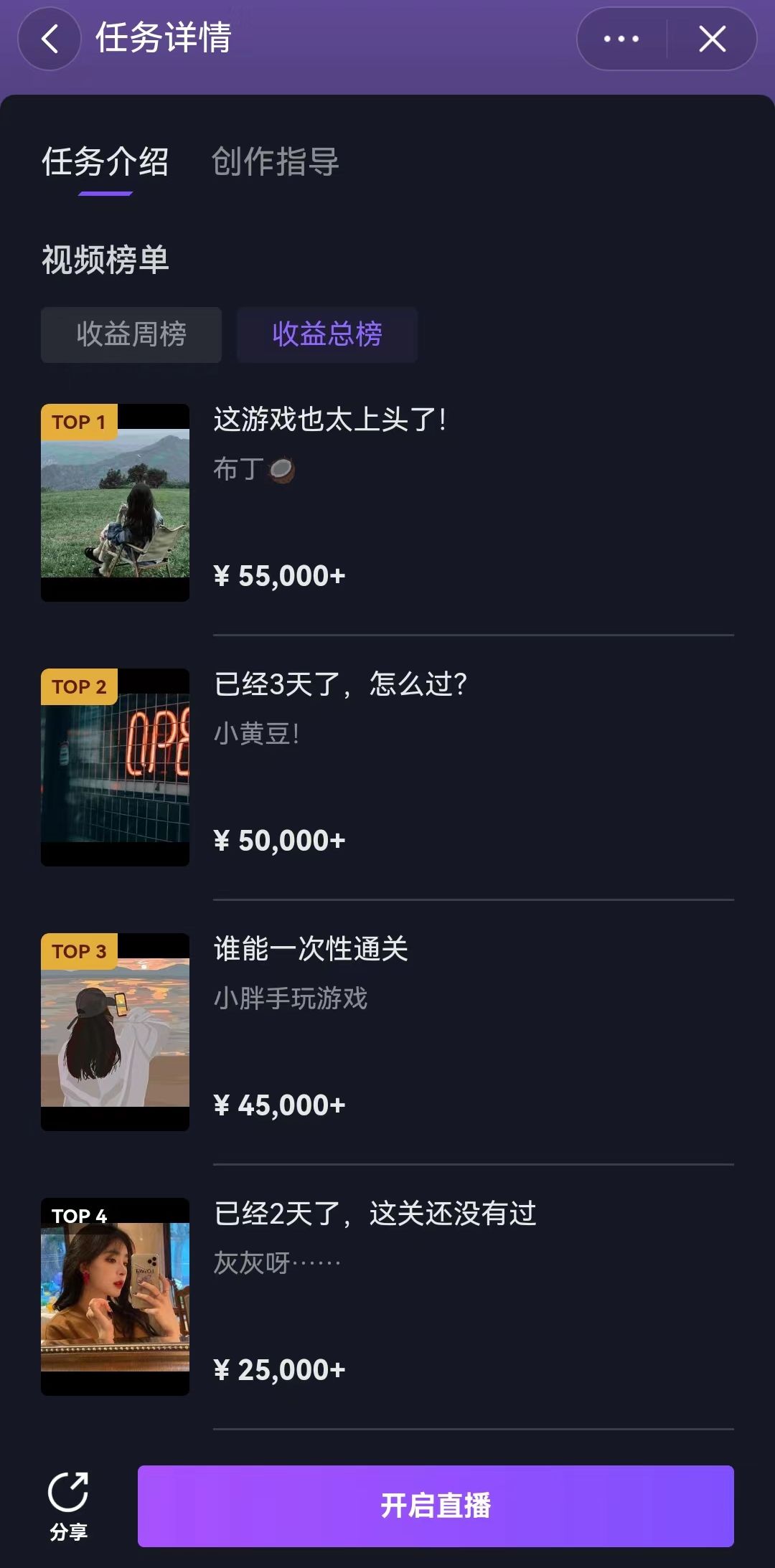
Task: Tap the back arrow to return
Action: pos(49,39)
